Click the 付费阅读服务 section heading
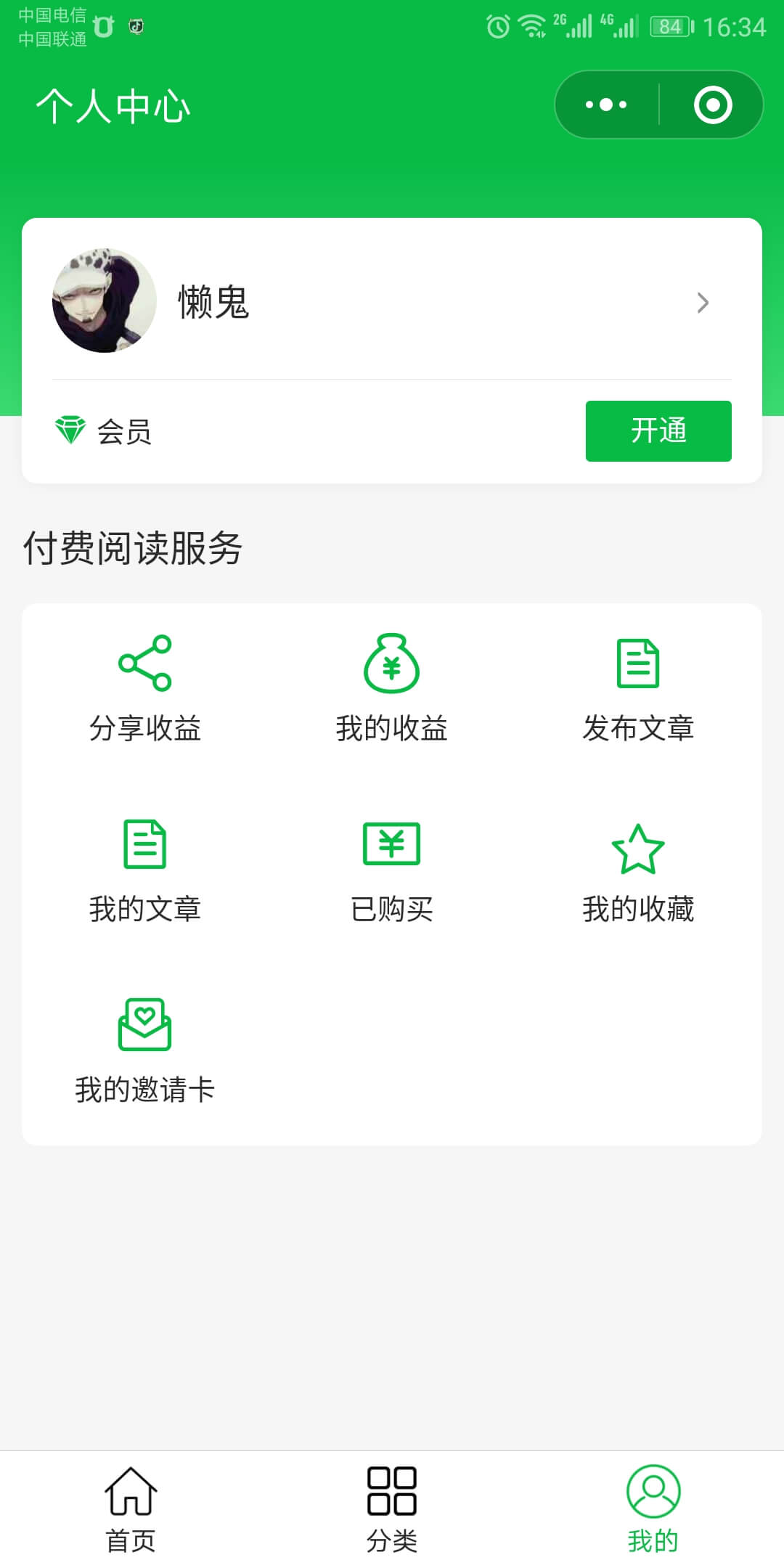The height and width of the screenshot is (1568, 784). click(x=133, y=550)
